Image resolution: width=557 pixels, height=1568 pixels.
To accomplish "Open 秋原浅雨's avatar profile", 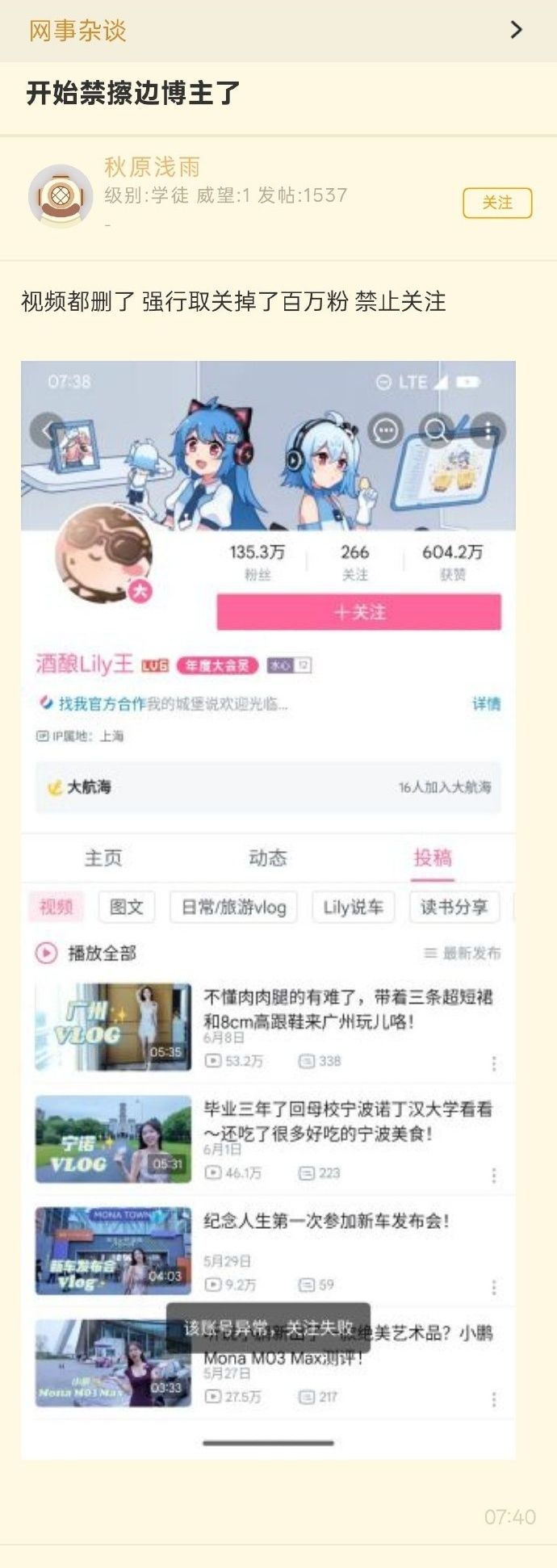I will [x=60, y=195].
